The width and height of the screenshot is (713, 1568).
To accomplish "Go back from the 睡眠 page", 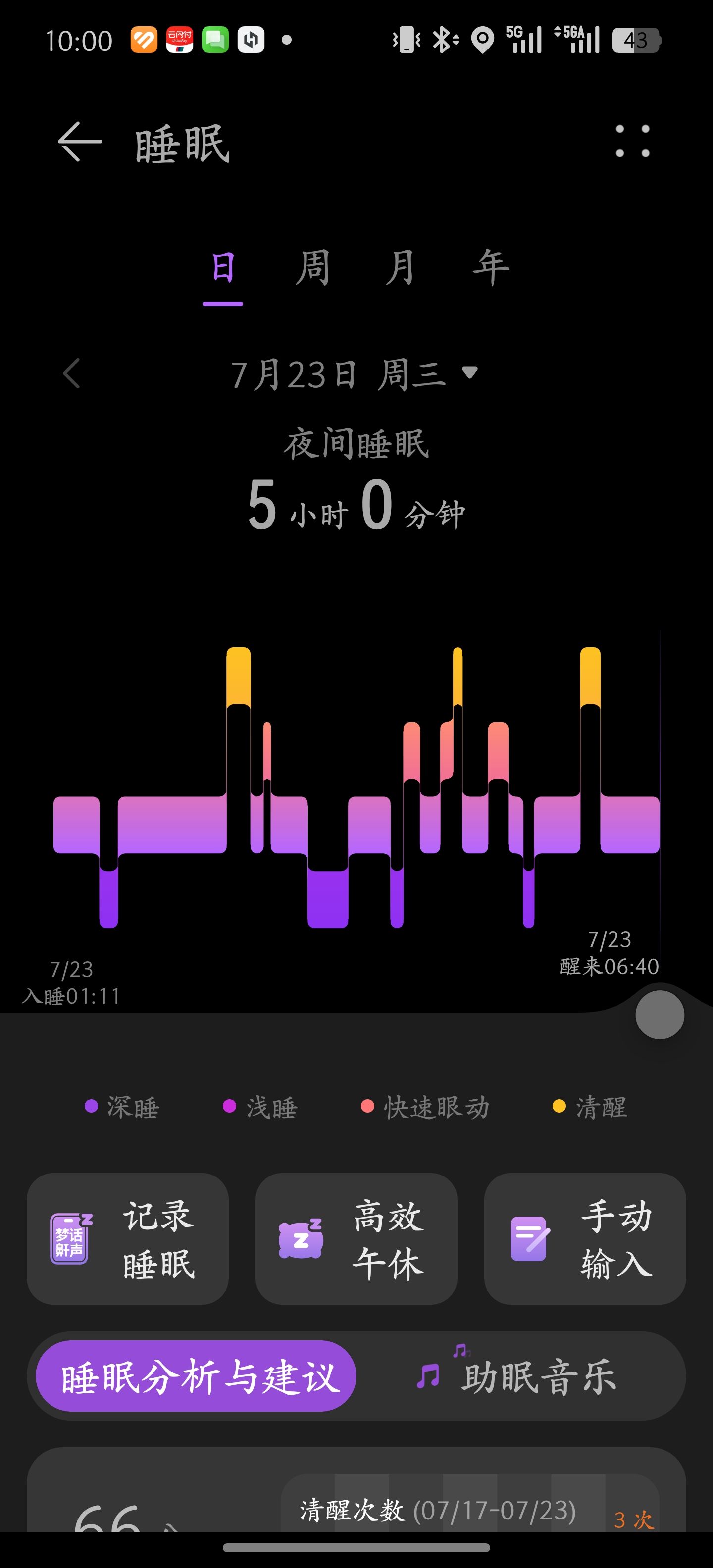I will pyautogui.click(x=80, y=142).
